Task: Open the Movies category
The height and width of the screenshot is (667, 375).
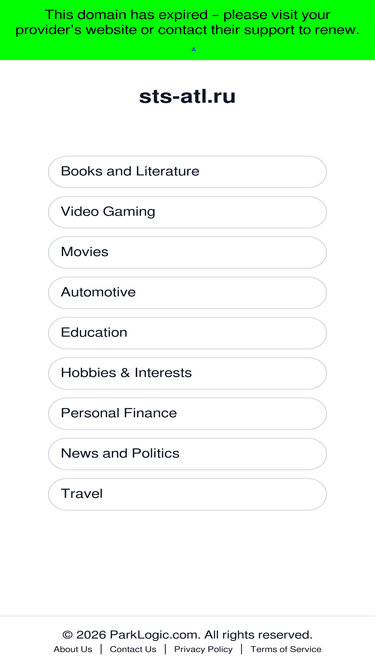Action: click(x=187, y=252)
